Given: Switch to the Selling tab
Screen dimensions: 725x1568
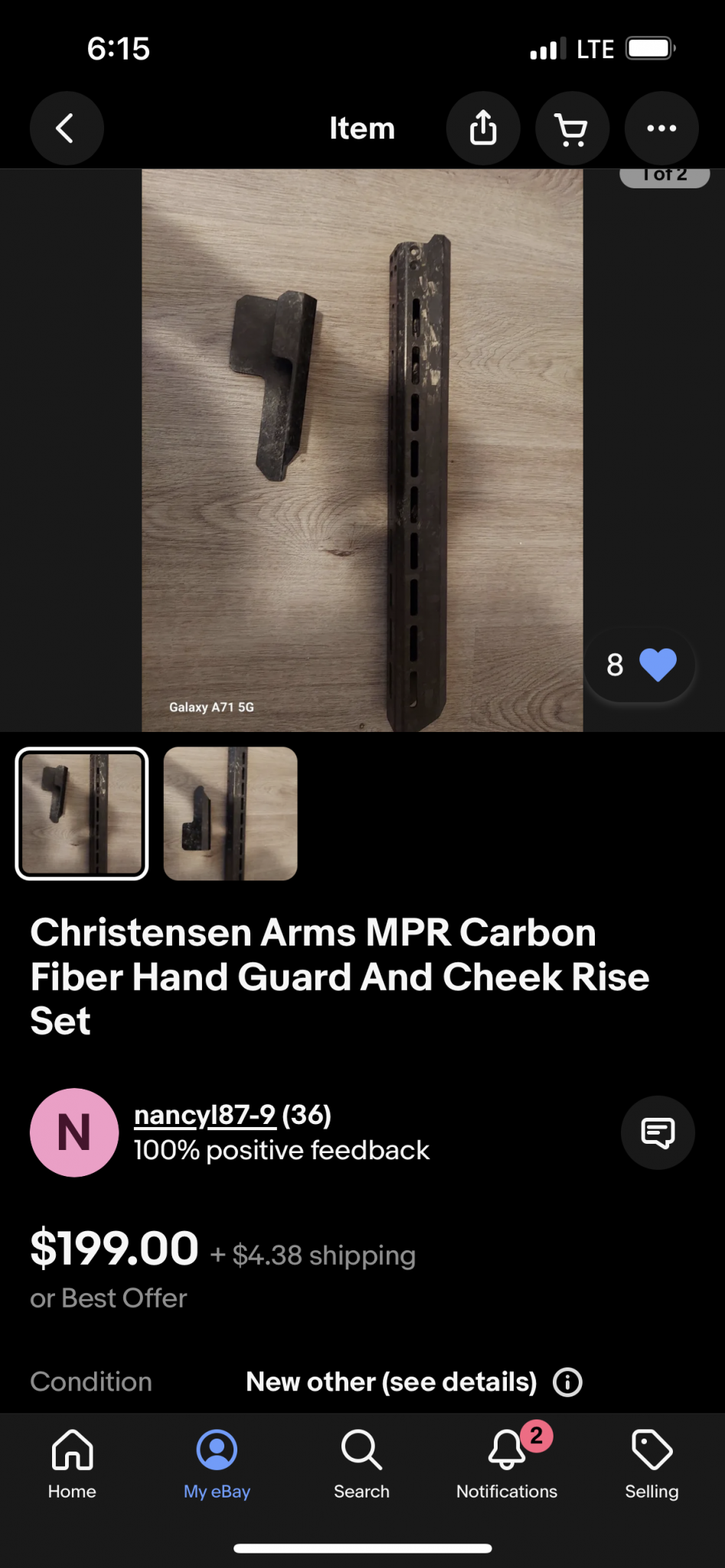Looking at the screenshot, I should click(x=652, y=1464).
